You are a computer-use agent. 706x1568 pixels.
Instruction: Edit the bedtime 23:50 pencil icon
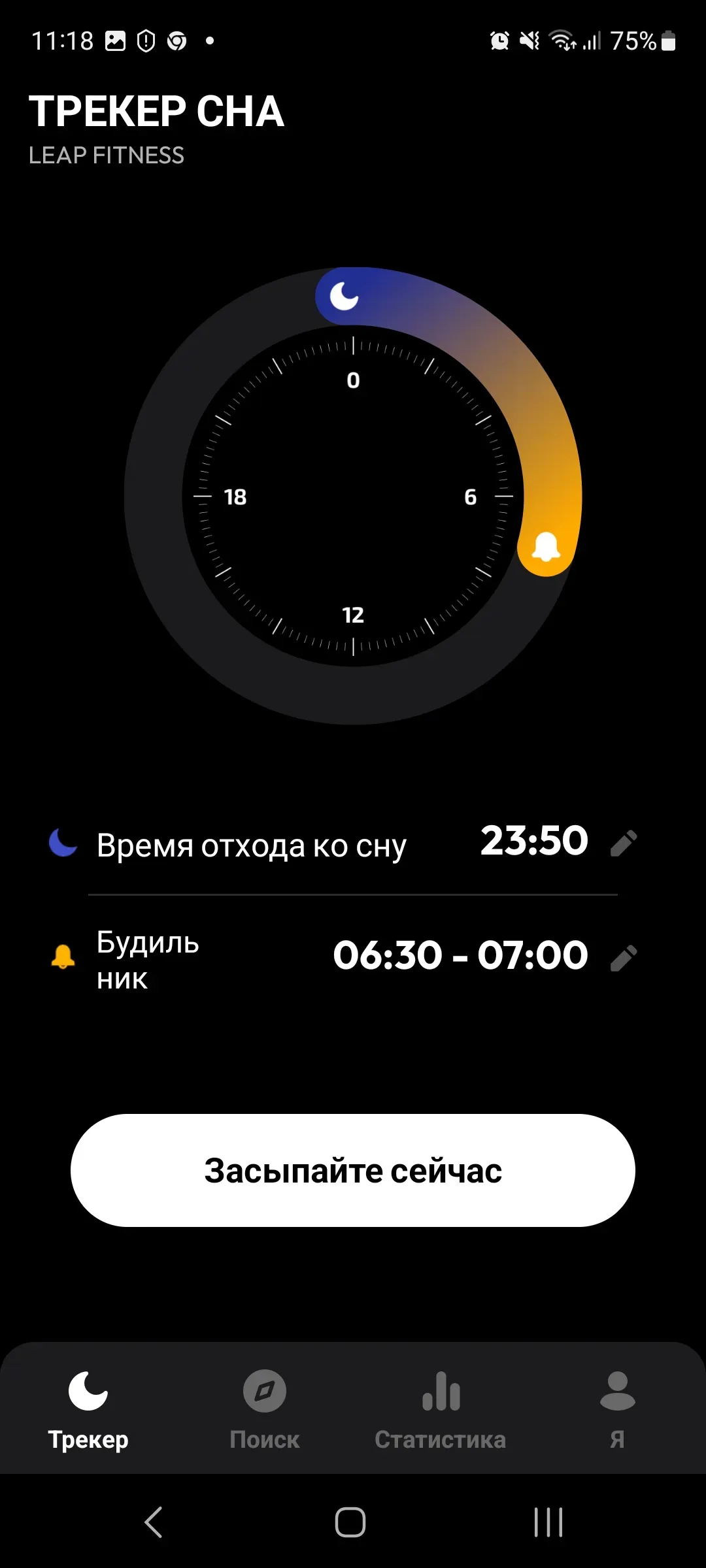pos(624,843)
